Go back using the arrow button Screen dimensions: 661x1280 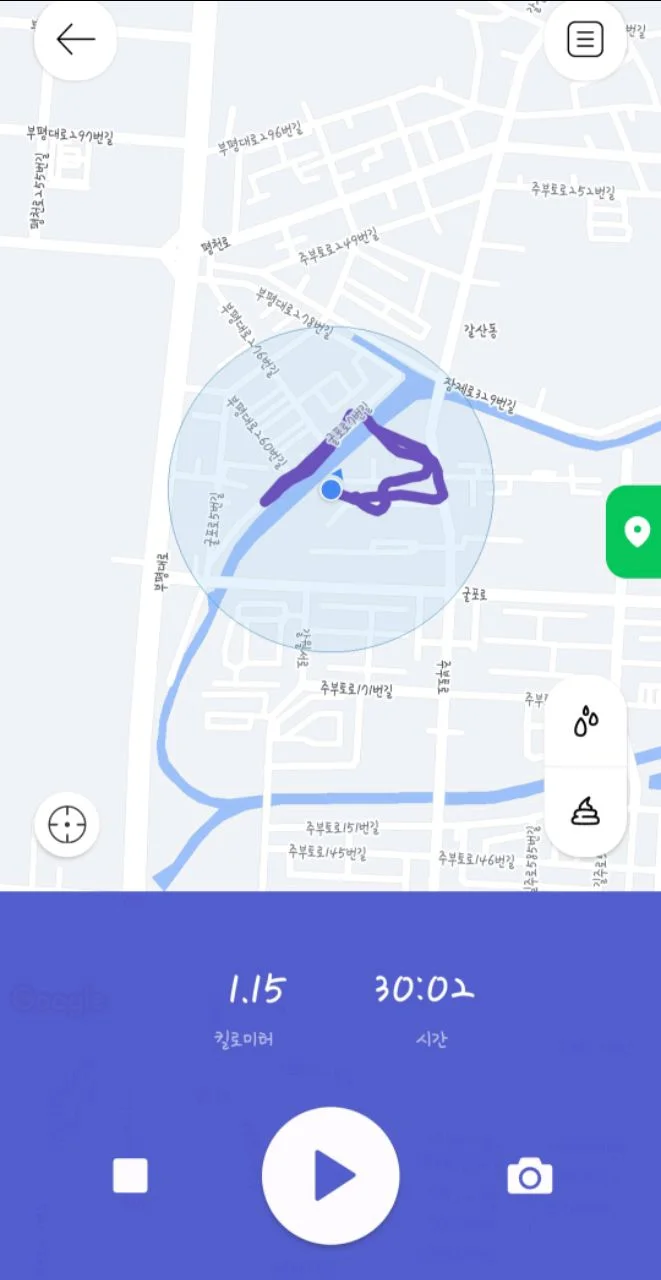tap(75, 40)
